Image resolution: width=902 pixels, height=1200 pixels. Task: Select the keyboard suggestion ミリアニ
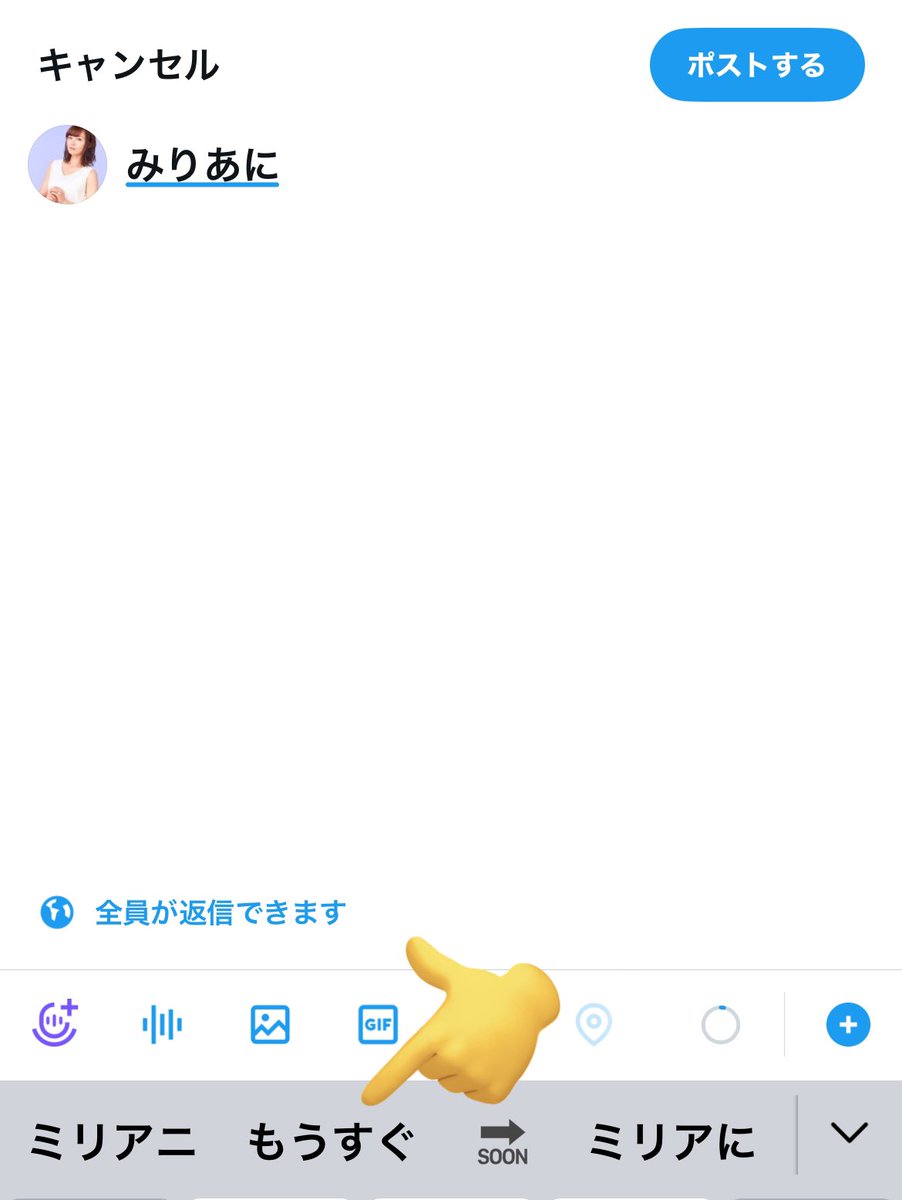tap(112, 1141)
